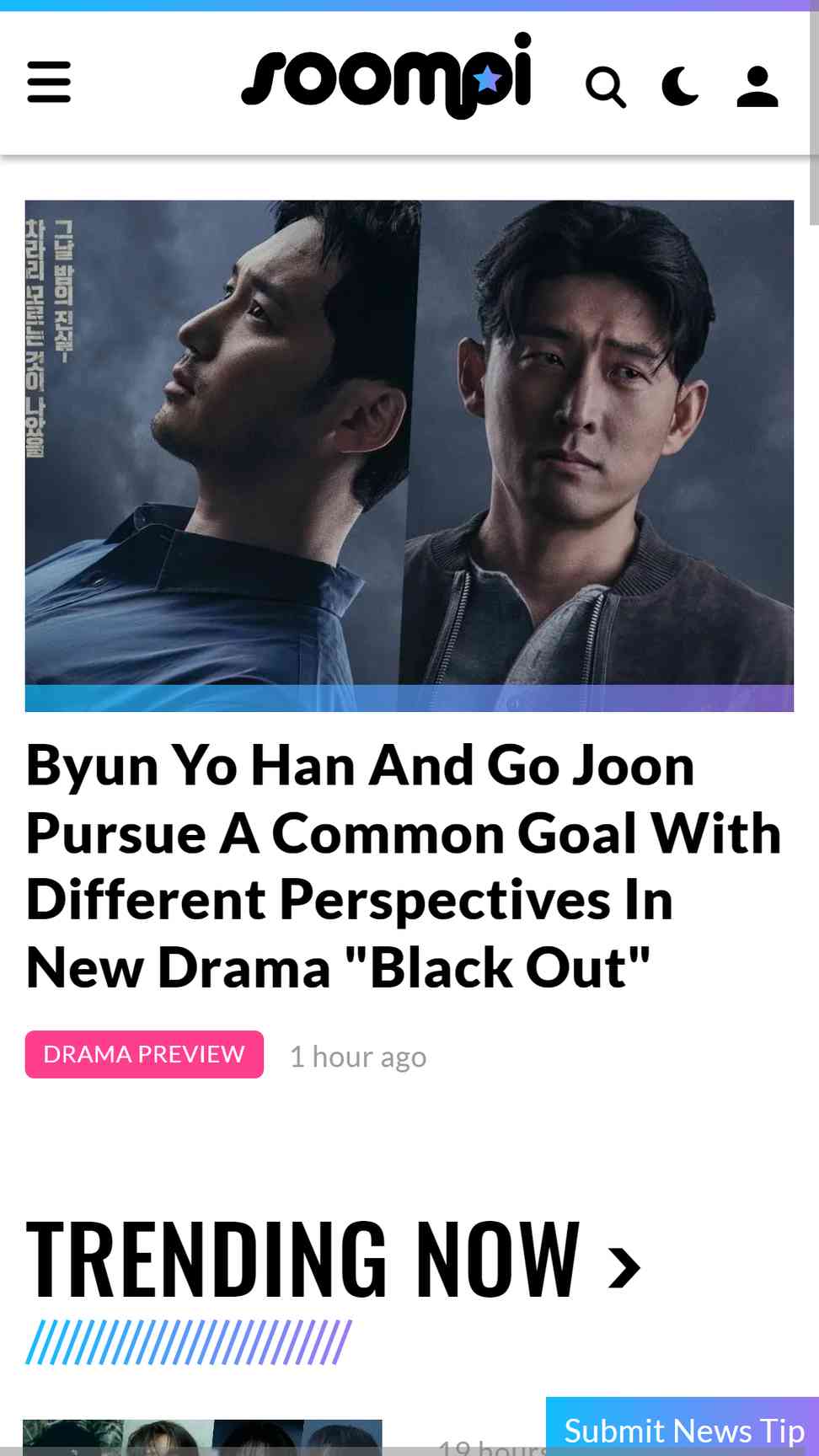This screenshot has width=819, height=1456.
Task: Select the Drama Preview tag
Action: (144, 1054)
